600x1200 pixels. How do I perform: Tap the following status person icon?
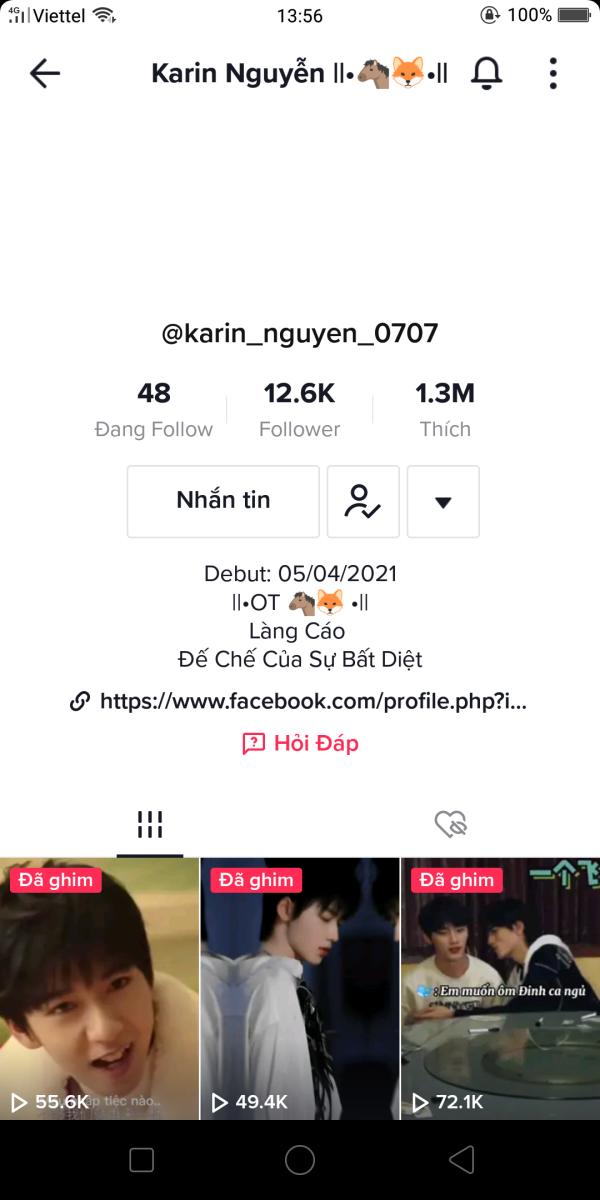(x=363, y=501)
